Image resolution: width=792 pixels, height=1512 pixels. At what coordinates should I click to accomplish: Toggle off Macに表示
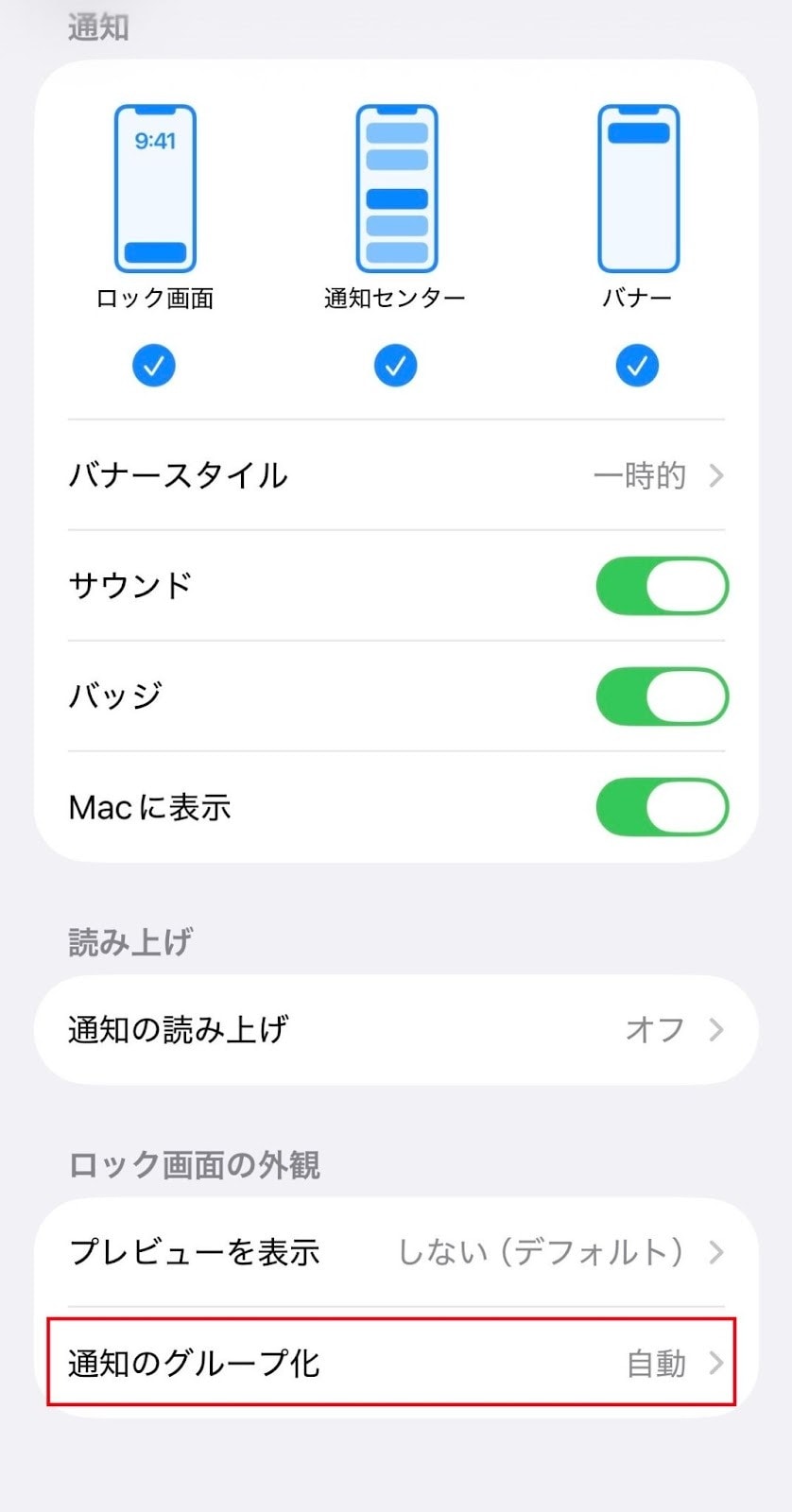pos(663,807)
